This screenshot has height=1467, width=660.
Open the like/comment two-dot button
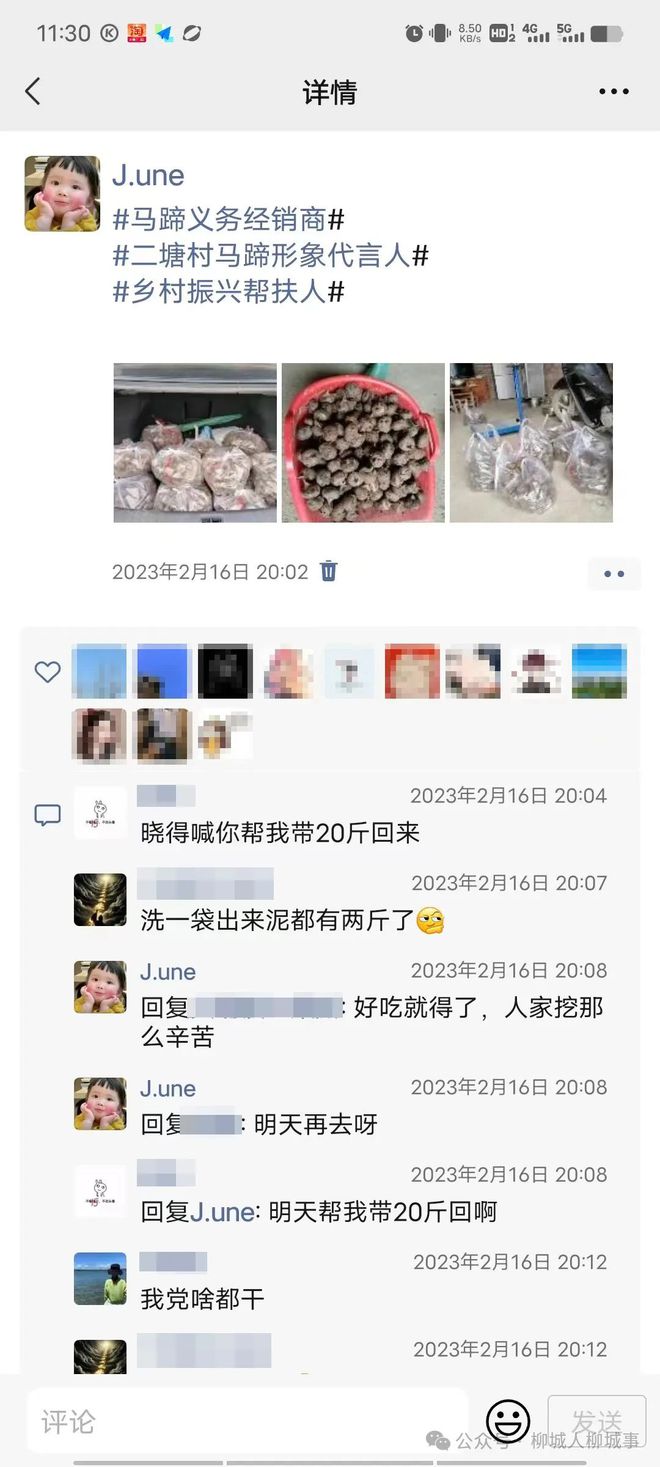point(613,573)
